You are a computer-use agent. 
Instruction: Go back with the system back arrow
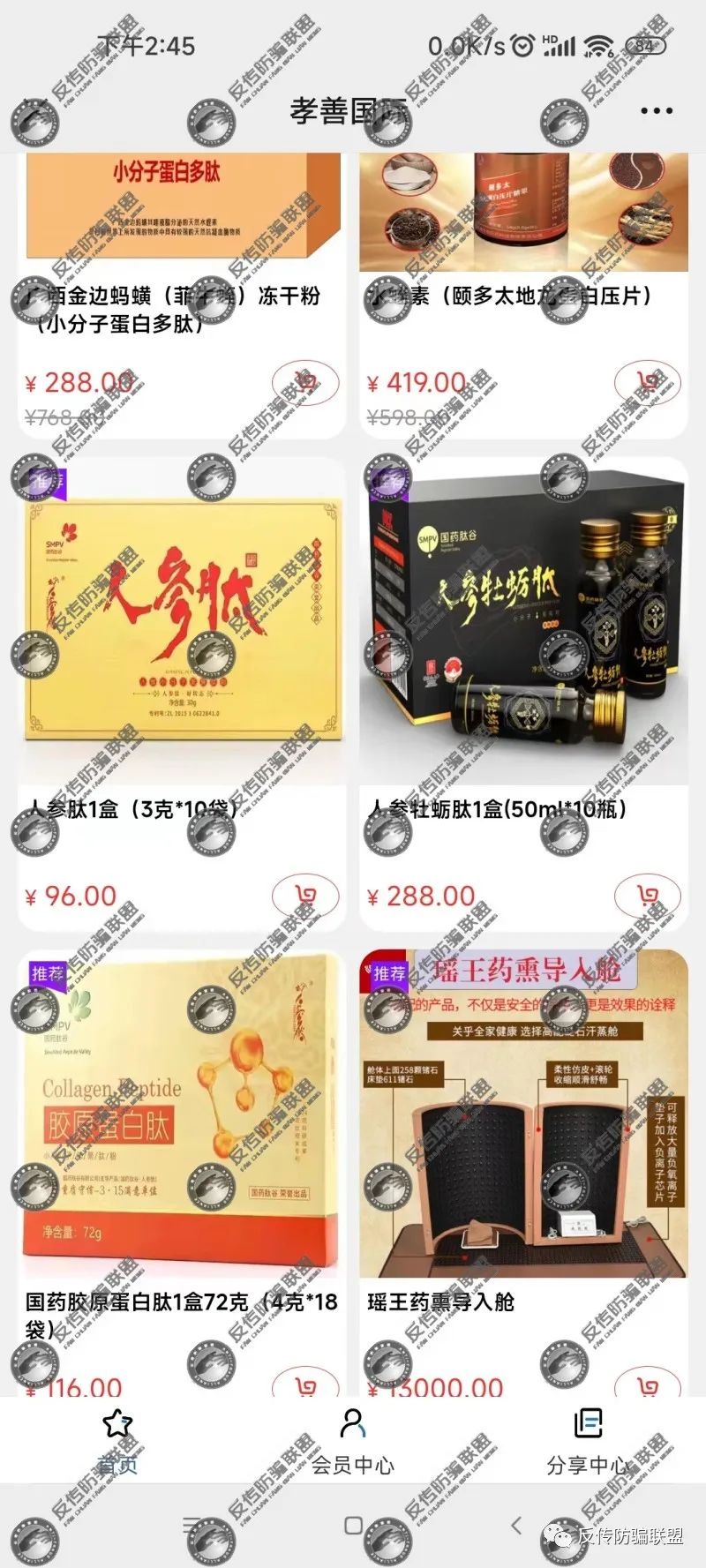coord(516,1525)
